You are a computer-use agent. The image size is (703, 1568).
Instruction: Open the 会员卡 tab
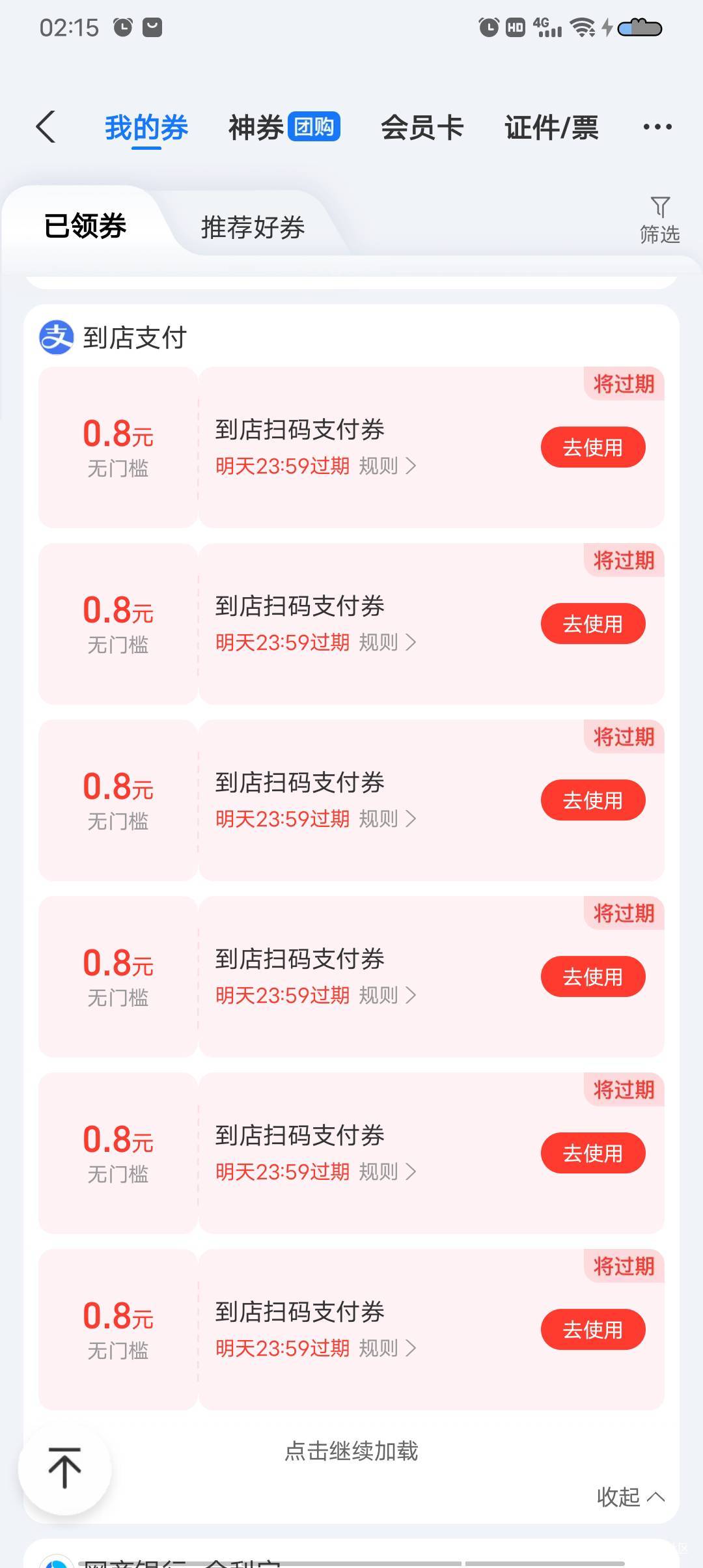[422, 127]
